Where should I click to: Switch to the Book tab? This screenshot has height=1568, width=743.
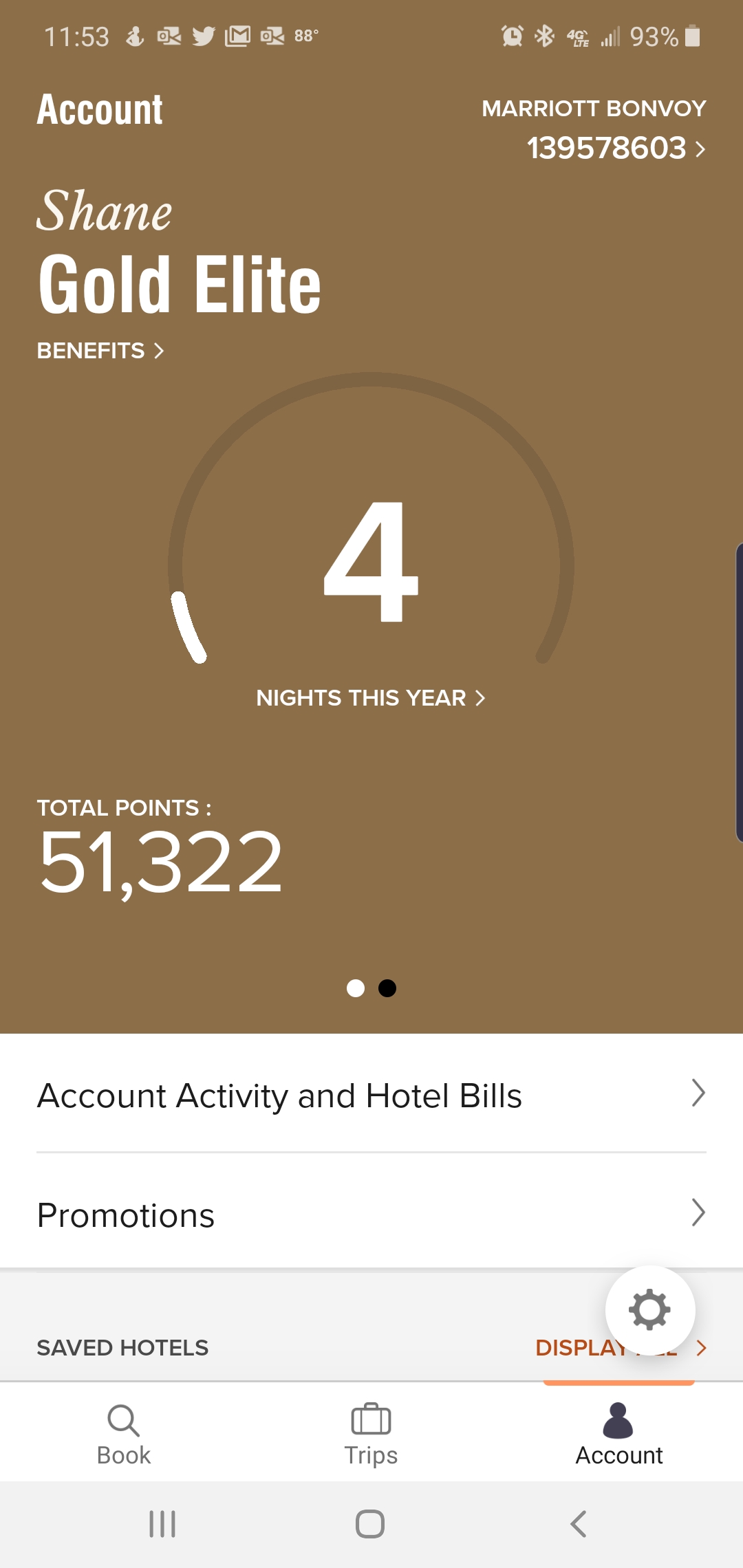click(124, 1435)
